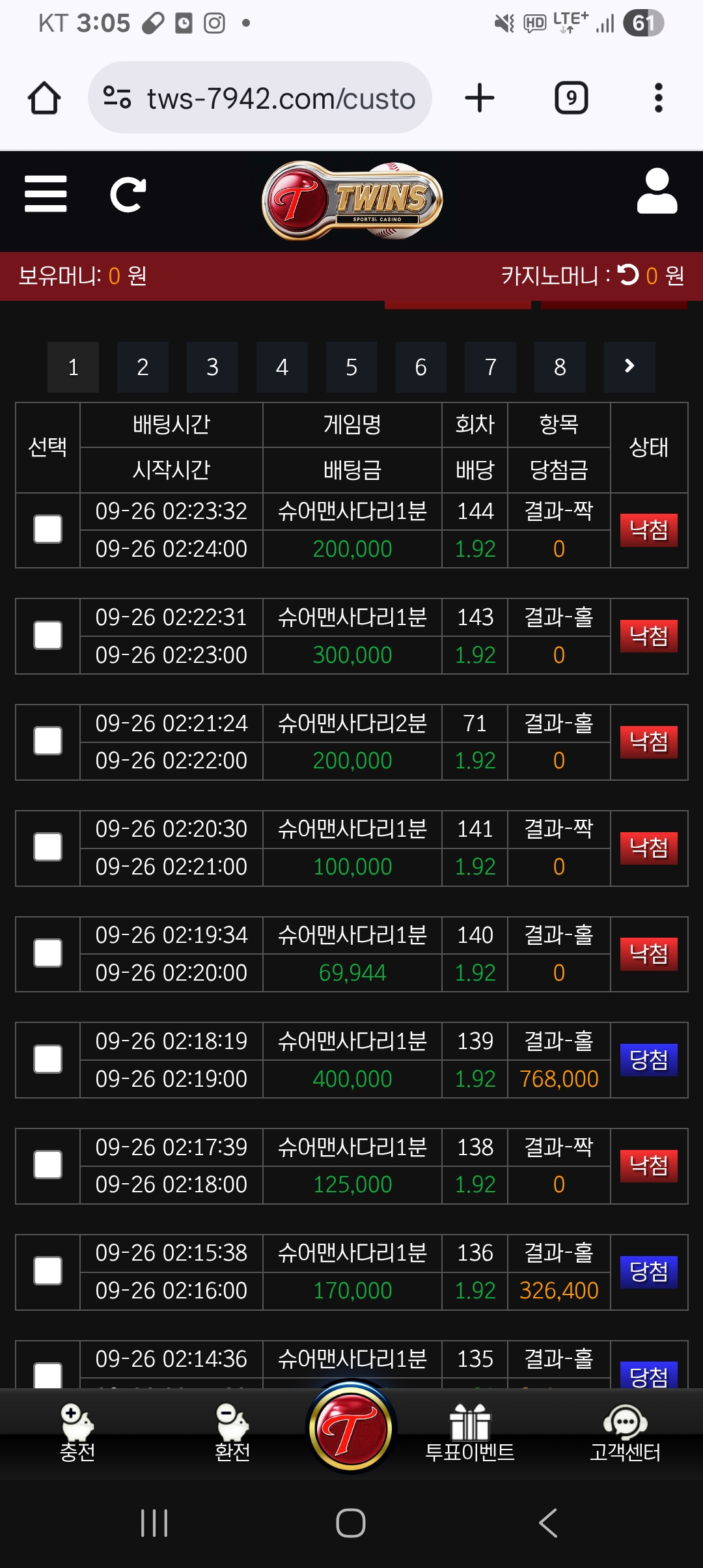Go back using the system back button
The image size is (703, 1568).
pos(548,1523)
